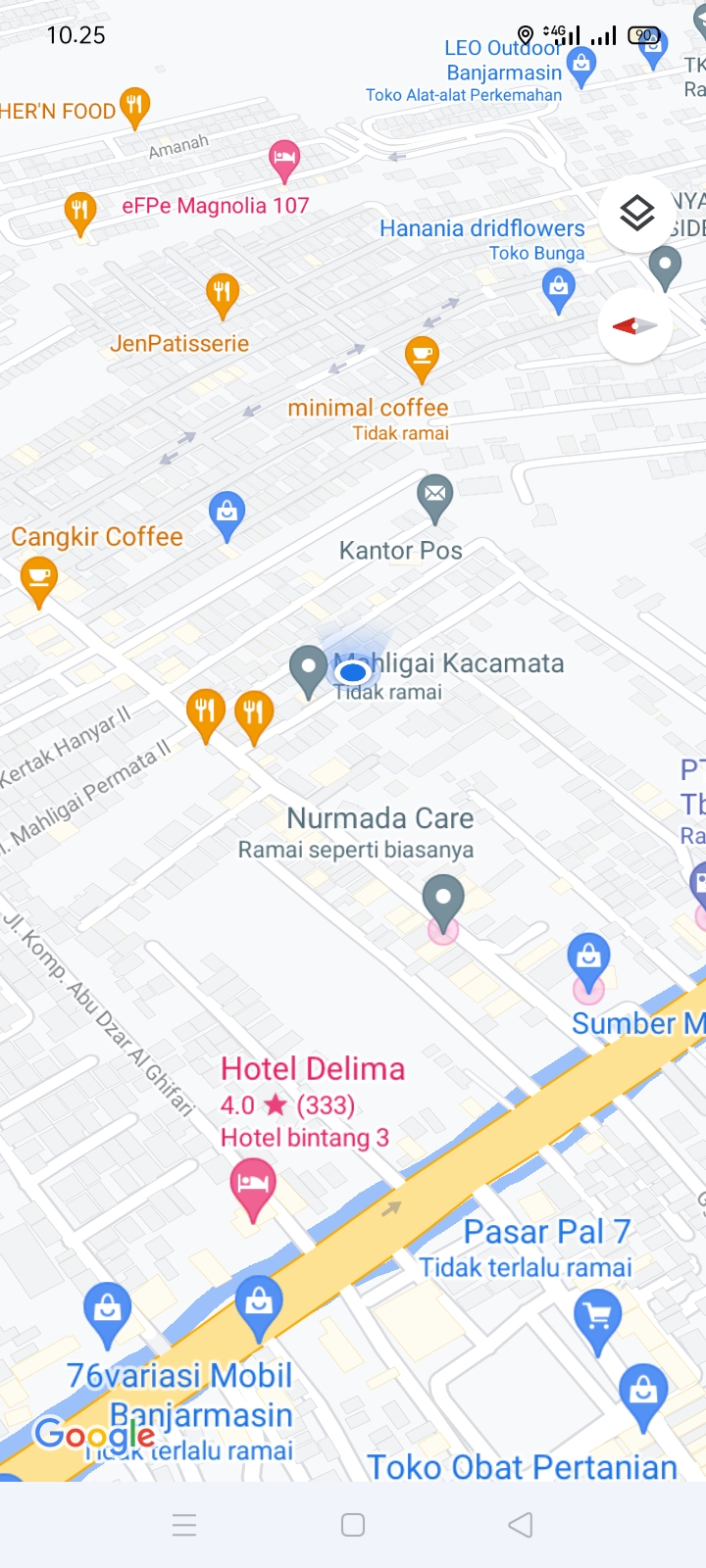Tap the JenPatisserie restaurant marker
Viewport: 706px width, 1568px height.
pyautogui.click(x=223, y=293)
